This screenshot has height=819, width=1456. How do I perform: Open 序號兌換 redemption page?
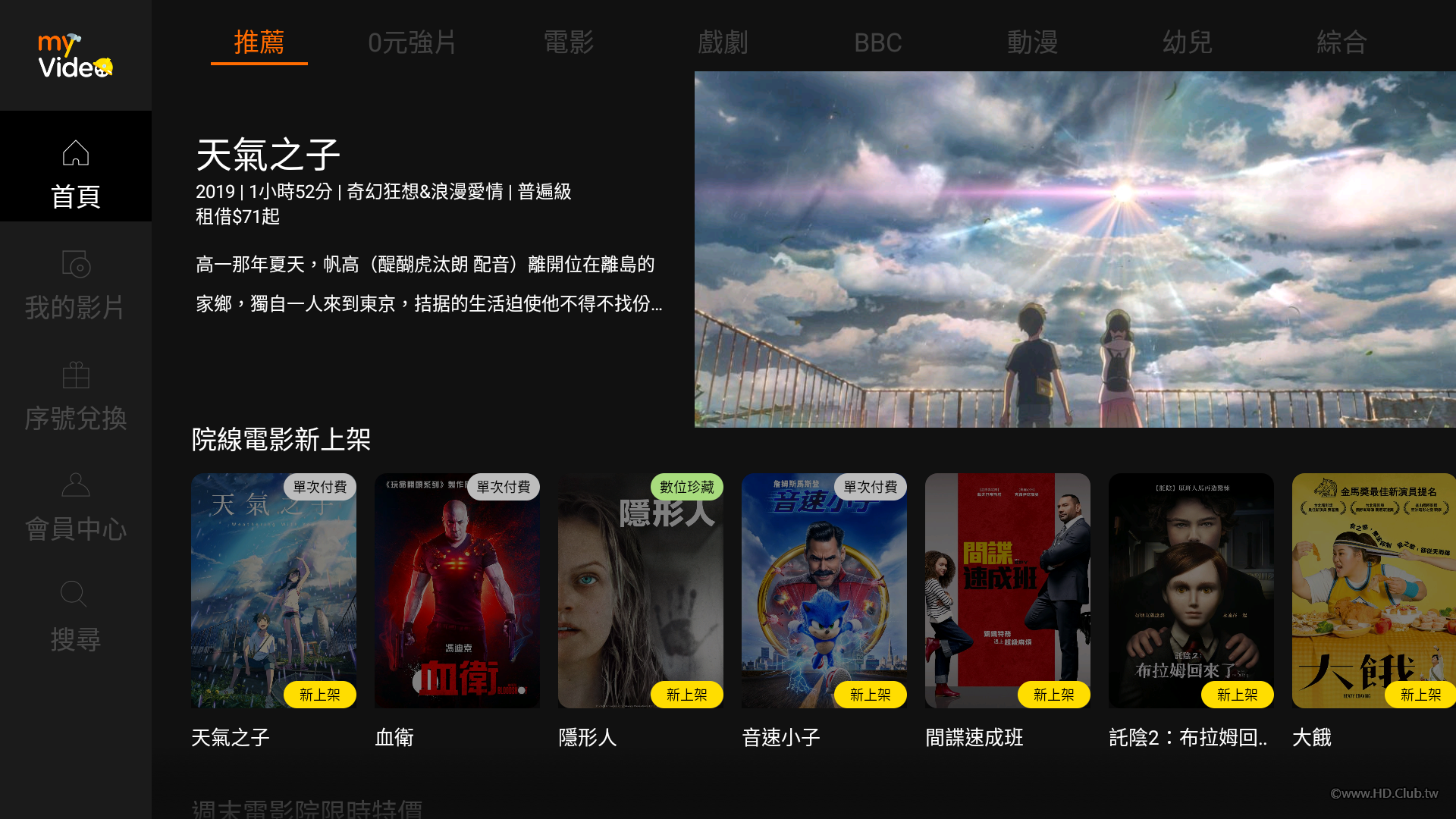click(x=76, y=396)
